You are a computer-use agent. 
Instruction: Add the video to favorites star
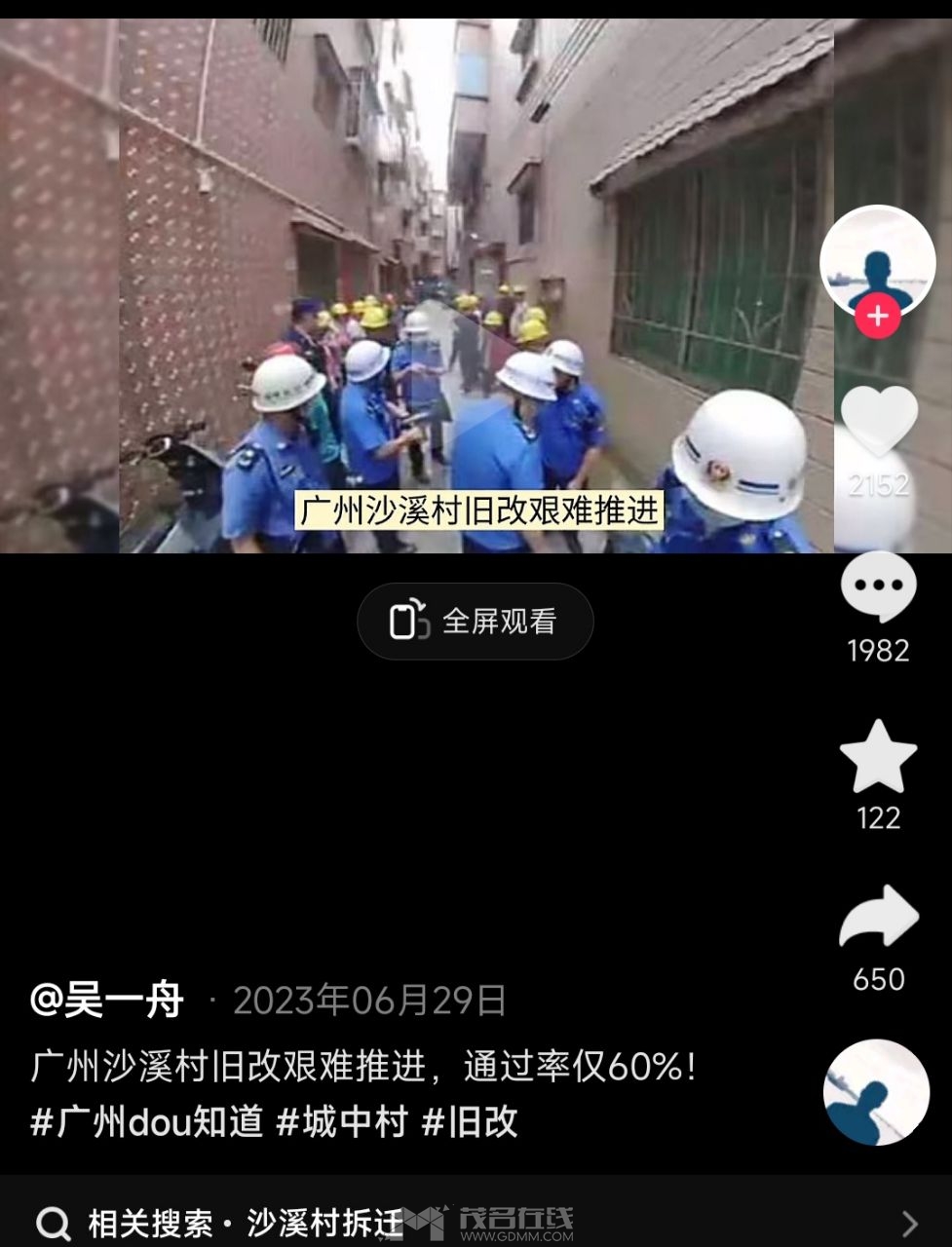coord(878,757)
